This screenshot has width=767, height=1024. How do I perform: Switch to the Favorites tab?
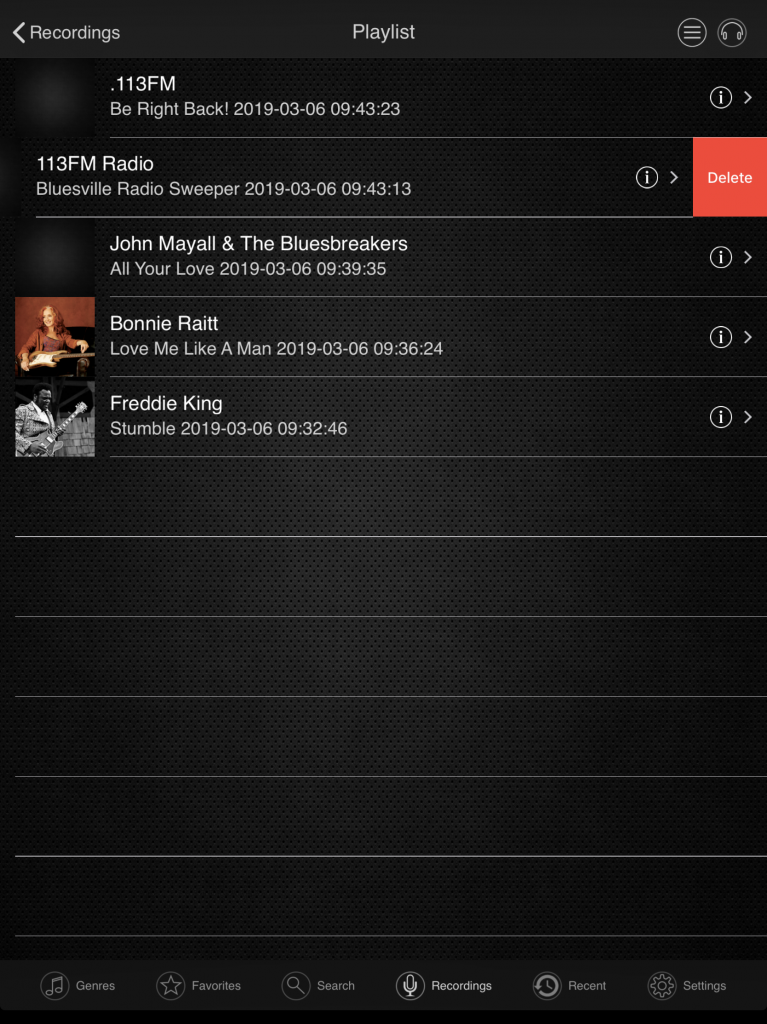199,985
